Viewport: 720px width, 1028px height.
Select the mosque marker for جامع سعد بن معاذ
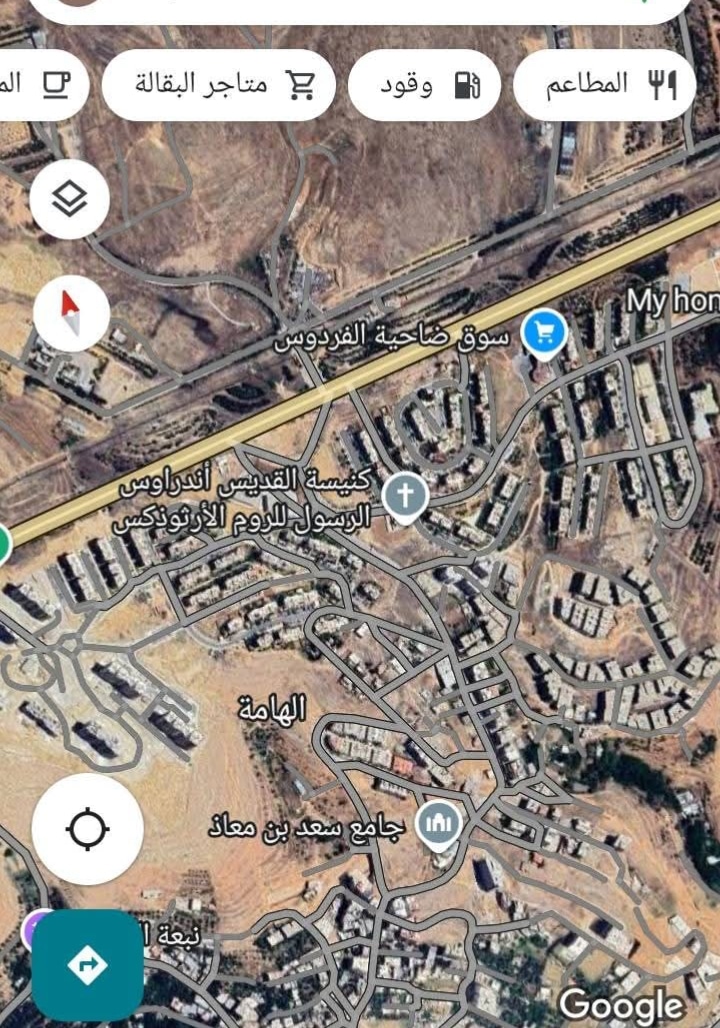point(436,821)
